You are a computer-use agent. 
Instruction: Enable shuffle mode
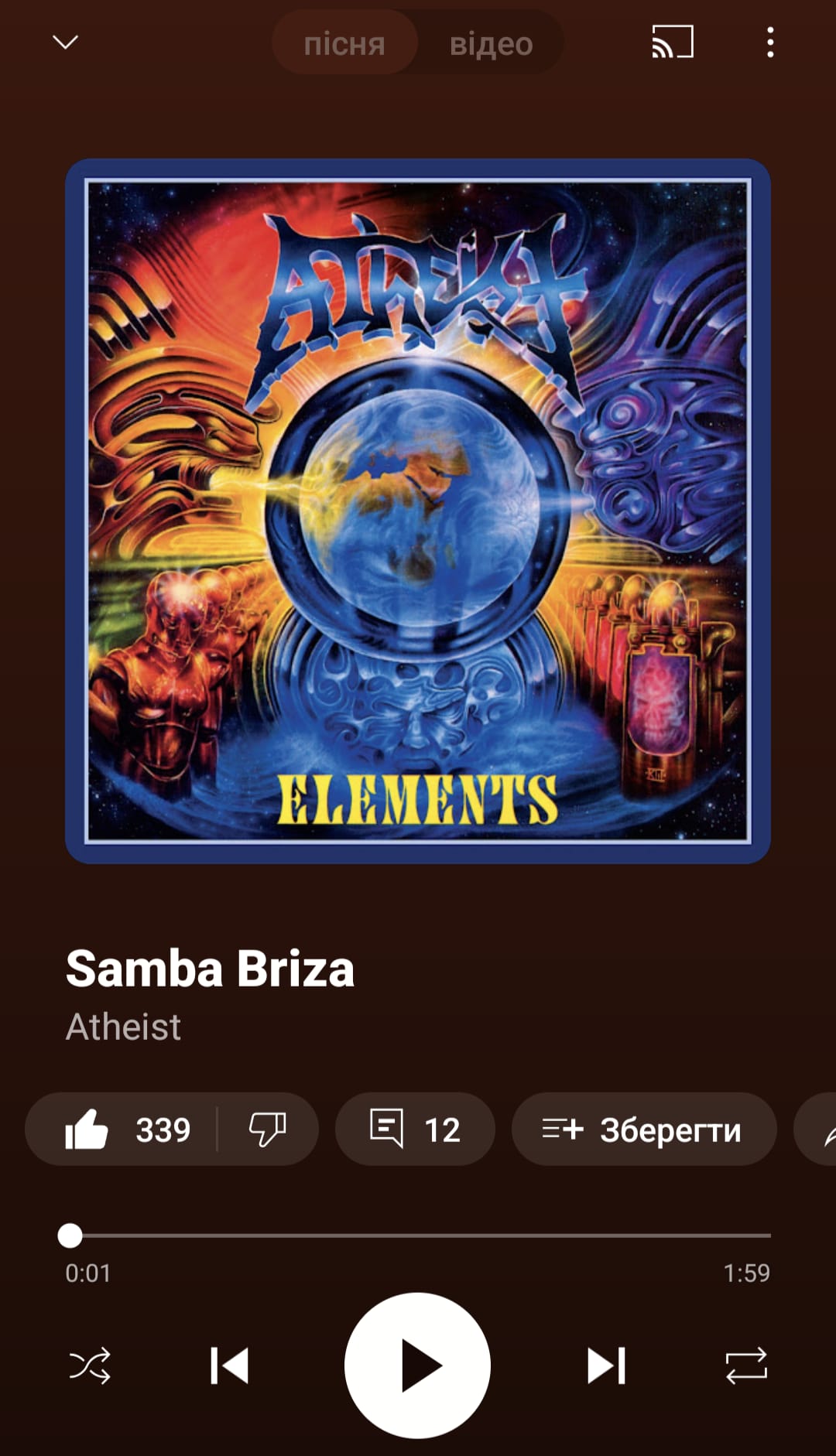click(90, 1365)
